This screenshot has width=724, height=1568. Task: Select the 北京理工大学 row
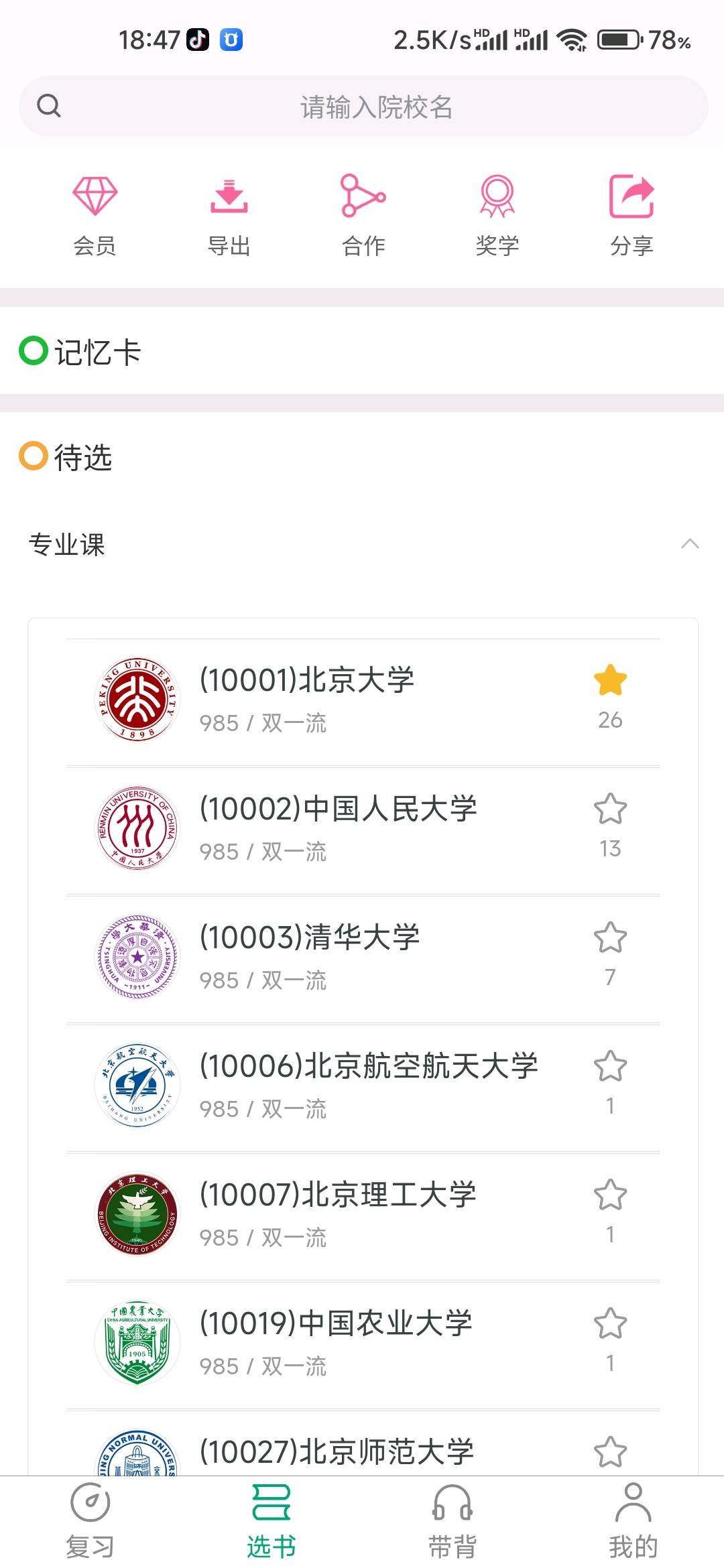click(x=335, y=1214)
